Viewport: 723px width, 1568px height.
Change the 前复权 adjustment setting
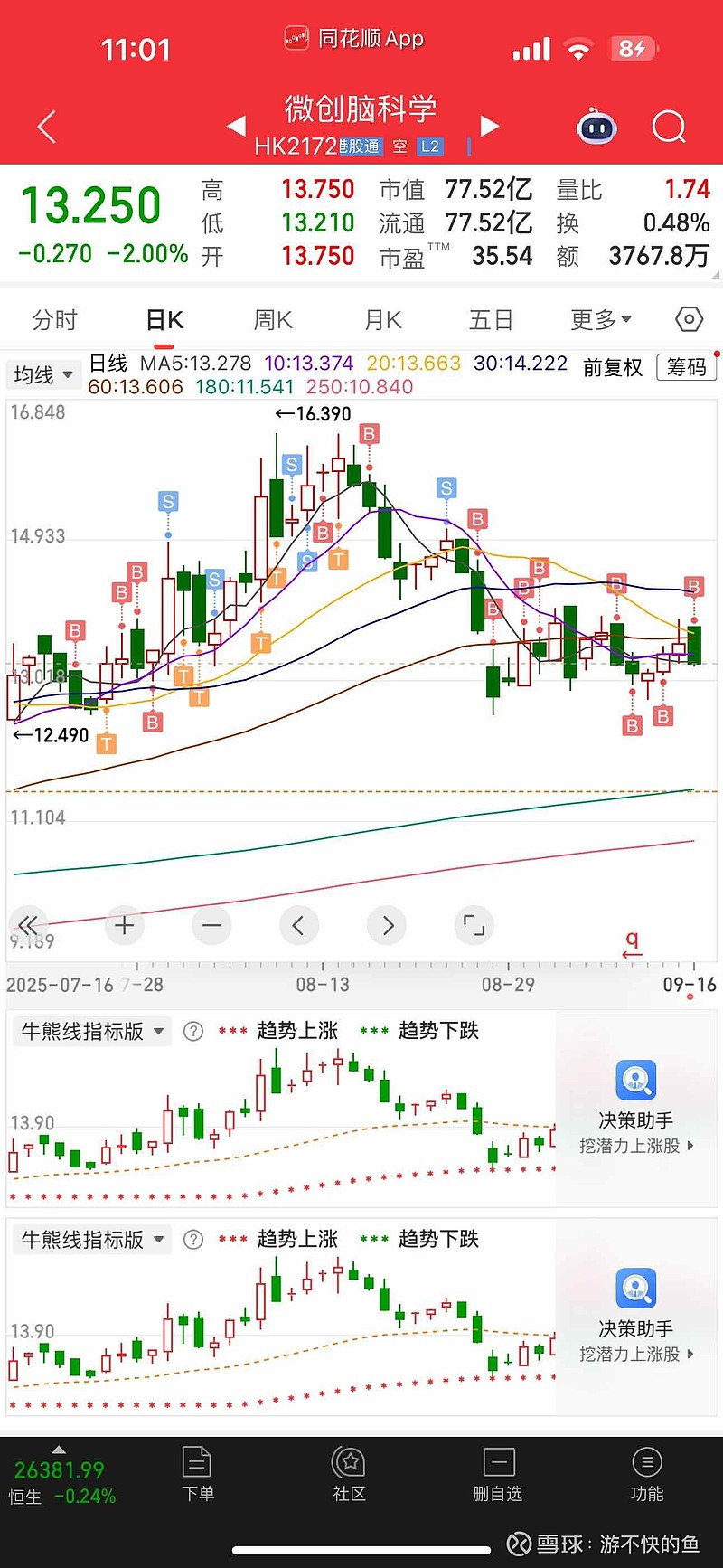(613, 367)
